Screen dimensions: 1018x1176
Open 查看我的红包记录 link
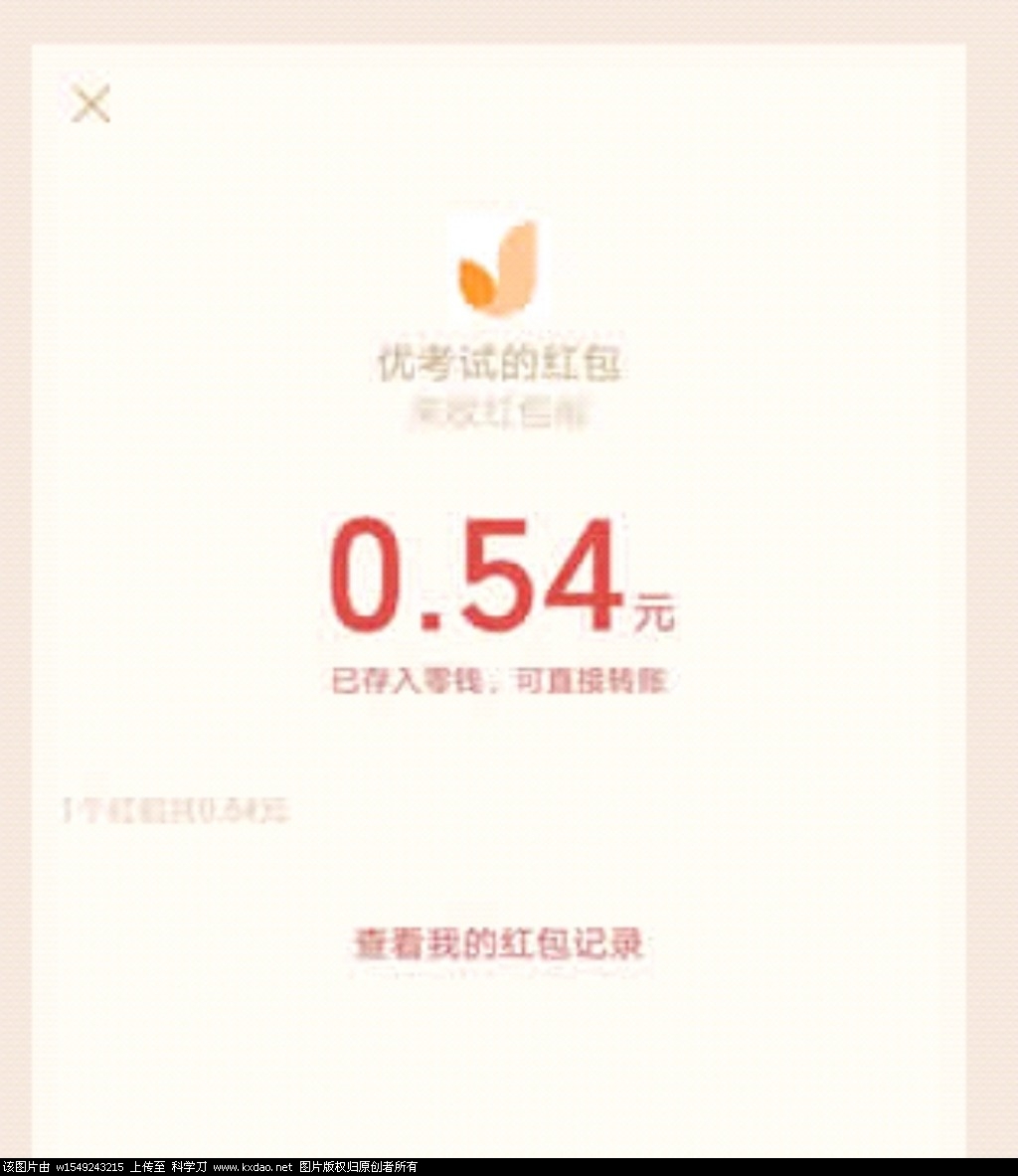[x=499, y=943]
